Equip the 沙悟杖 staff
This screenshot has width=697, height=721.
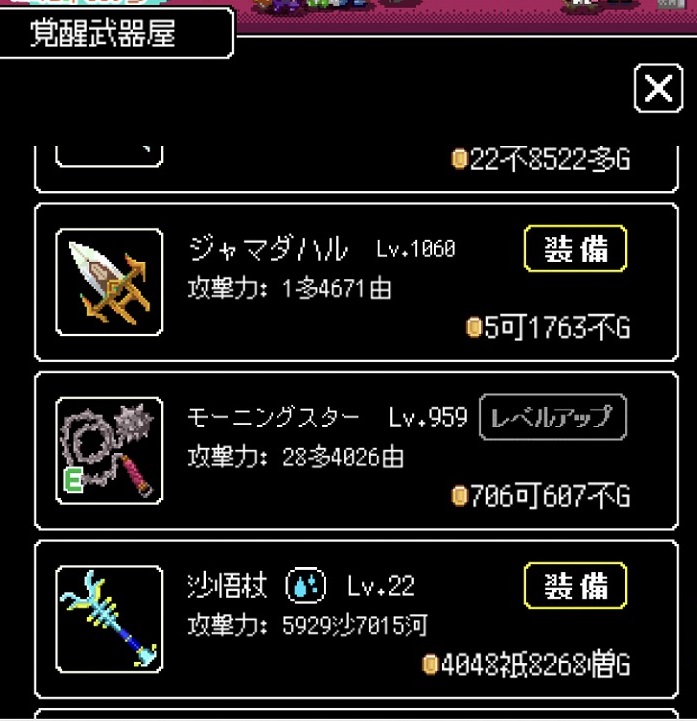[x=575, y=586]
